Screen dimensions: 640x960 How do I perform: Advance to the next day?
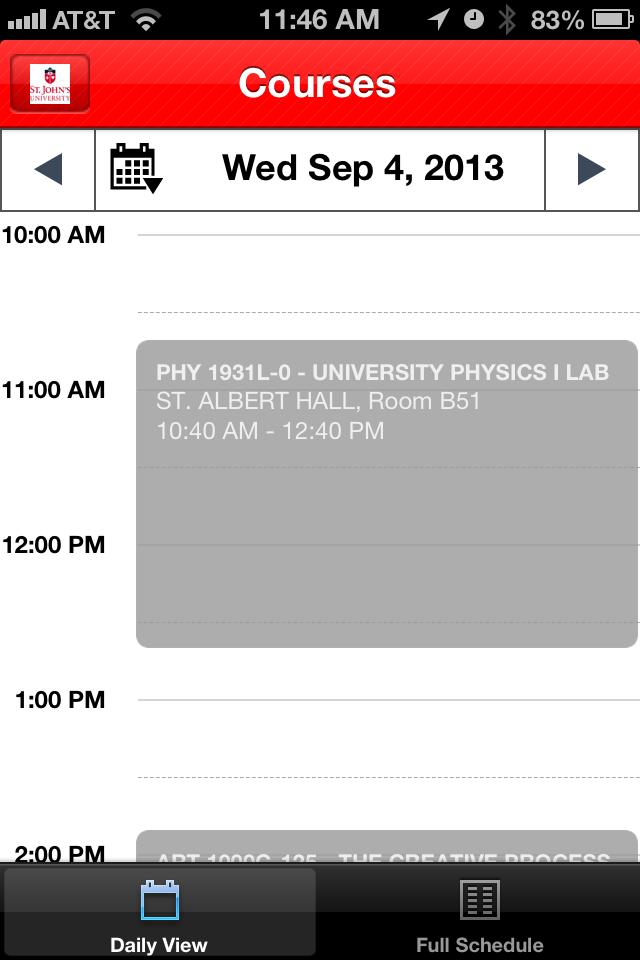click(x=592, y=169)
